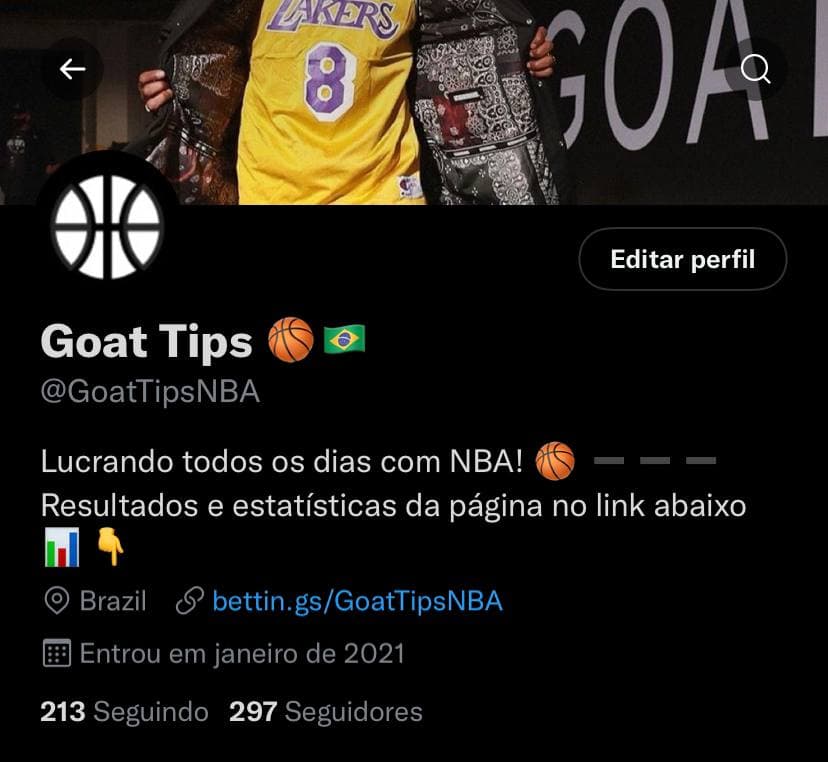Open search with the magnifier icon

pos(755,69)
